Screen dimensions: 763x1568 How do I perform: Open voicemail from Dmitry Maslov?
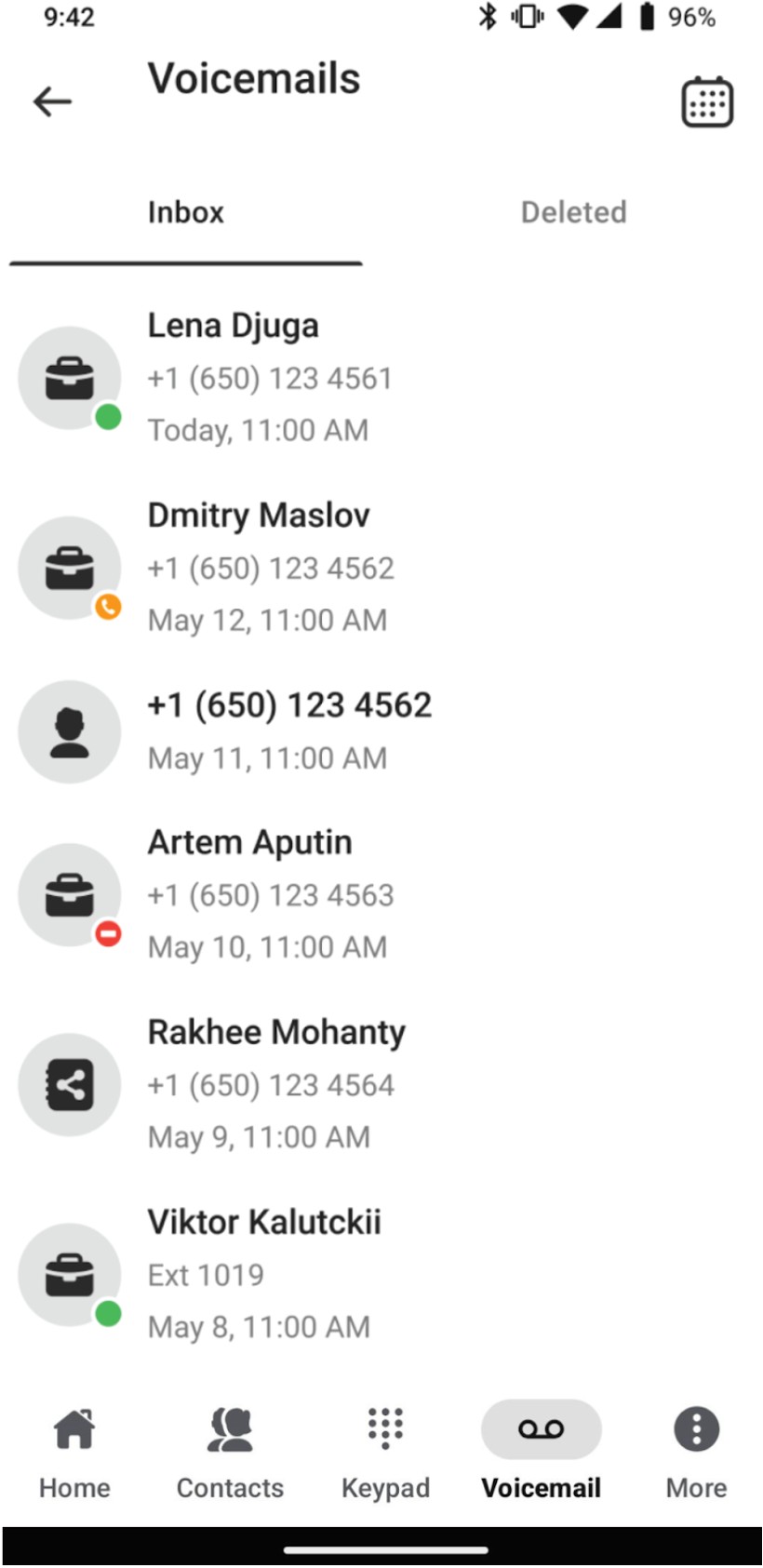pyautogui.click(x=381, y=568)
